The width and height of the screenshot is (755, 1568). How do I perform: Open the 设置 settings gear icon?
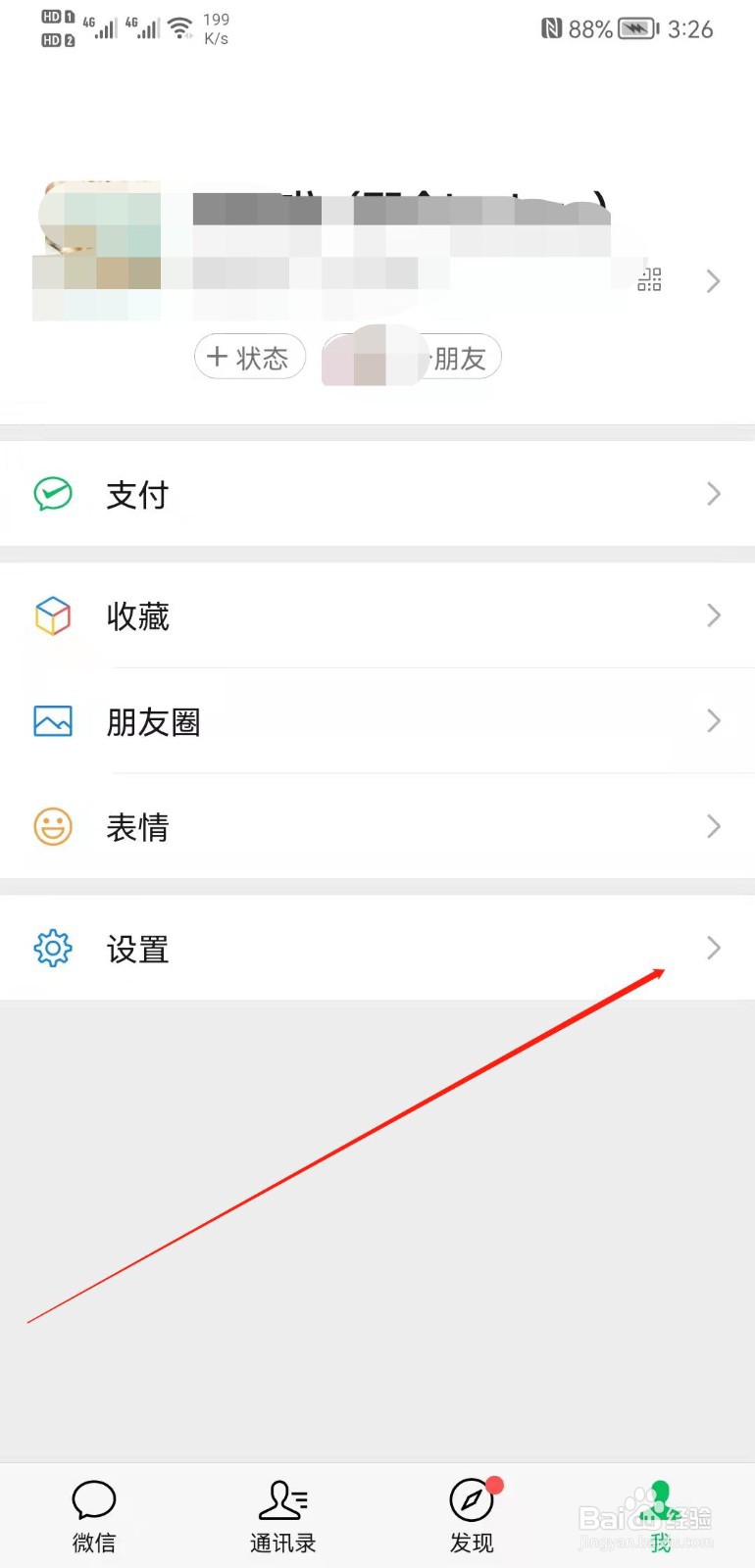51,948
